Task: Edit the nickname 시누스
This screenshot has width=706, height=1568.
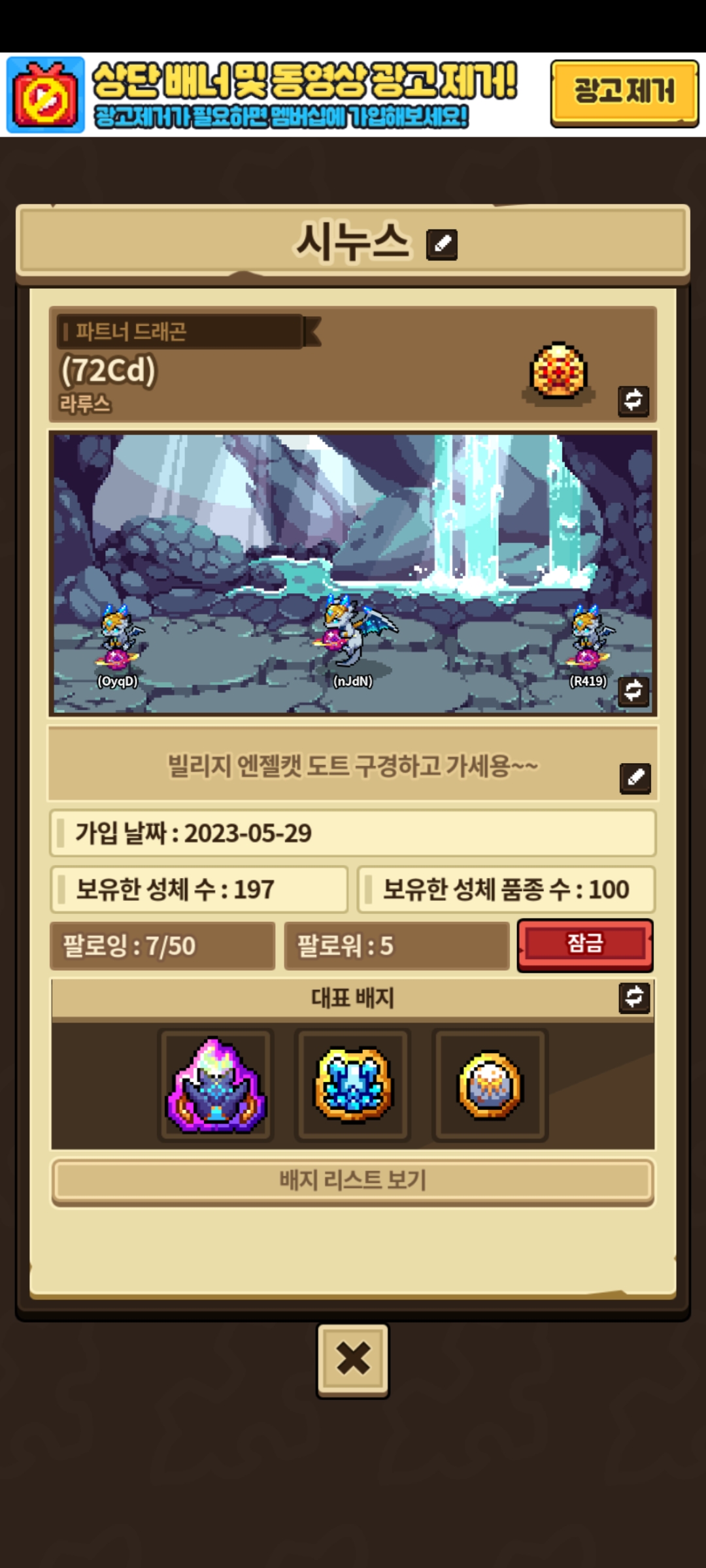Action: point(442,245)
